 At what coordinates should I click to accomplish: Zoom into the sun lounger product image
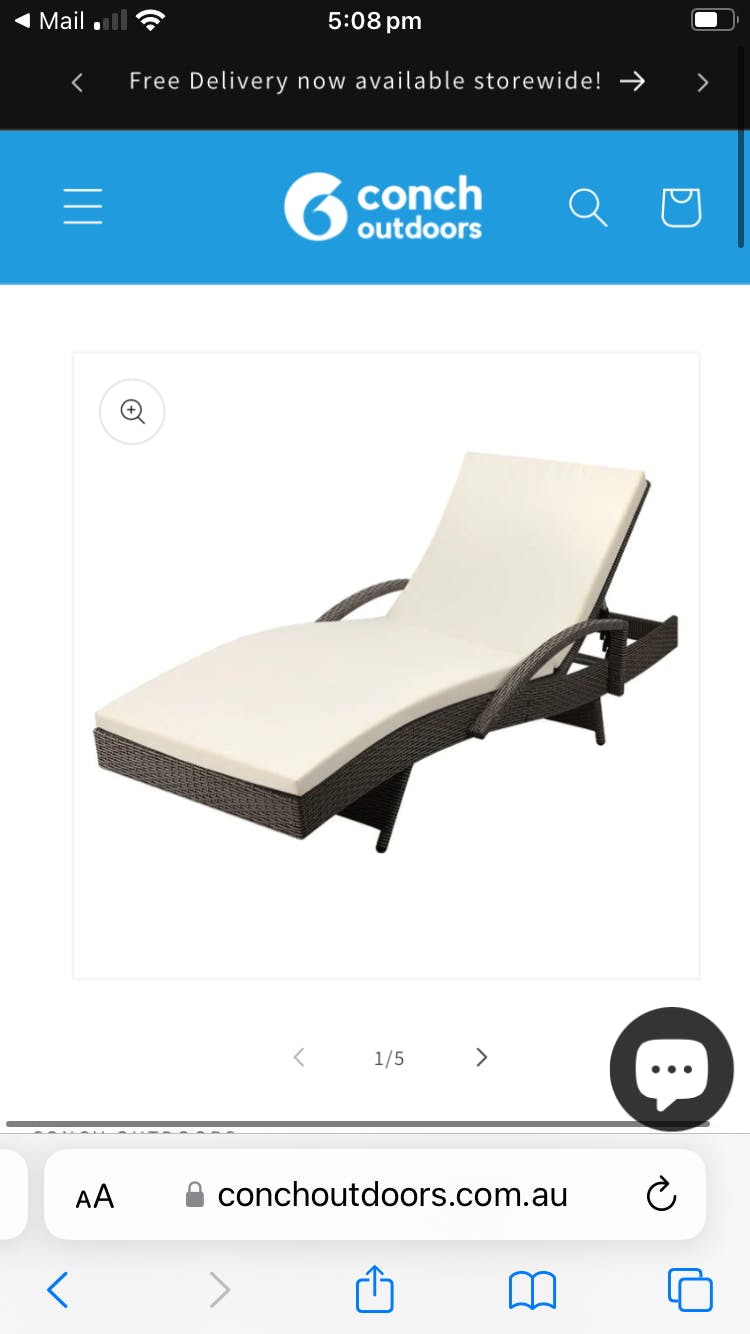coord(132,411)
